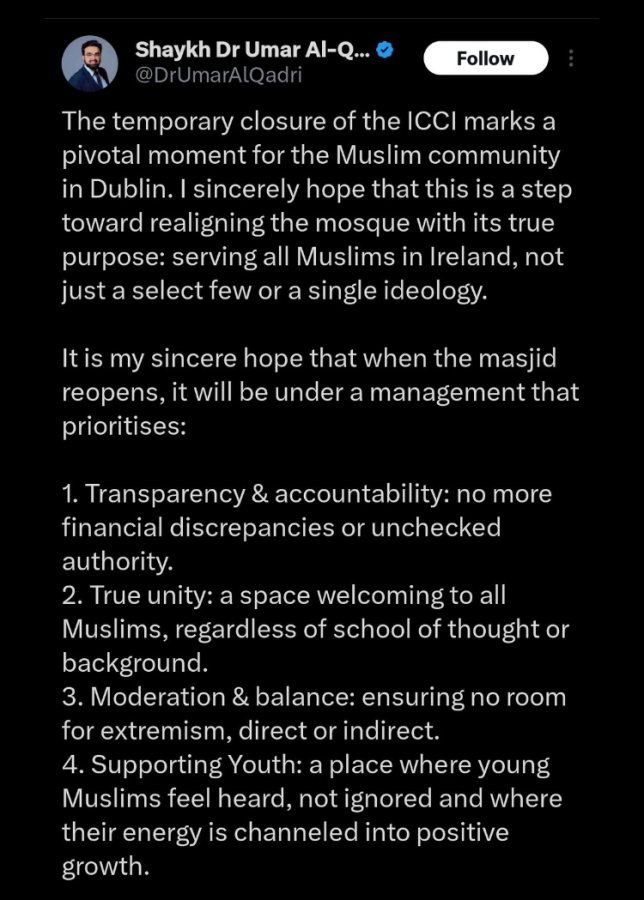Follow Shaykh Dr Umar Al-Qadri
The image size is (644, 900).
pos(486,58)
